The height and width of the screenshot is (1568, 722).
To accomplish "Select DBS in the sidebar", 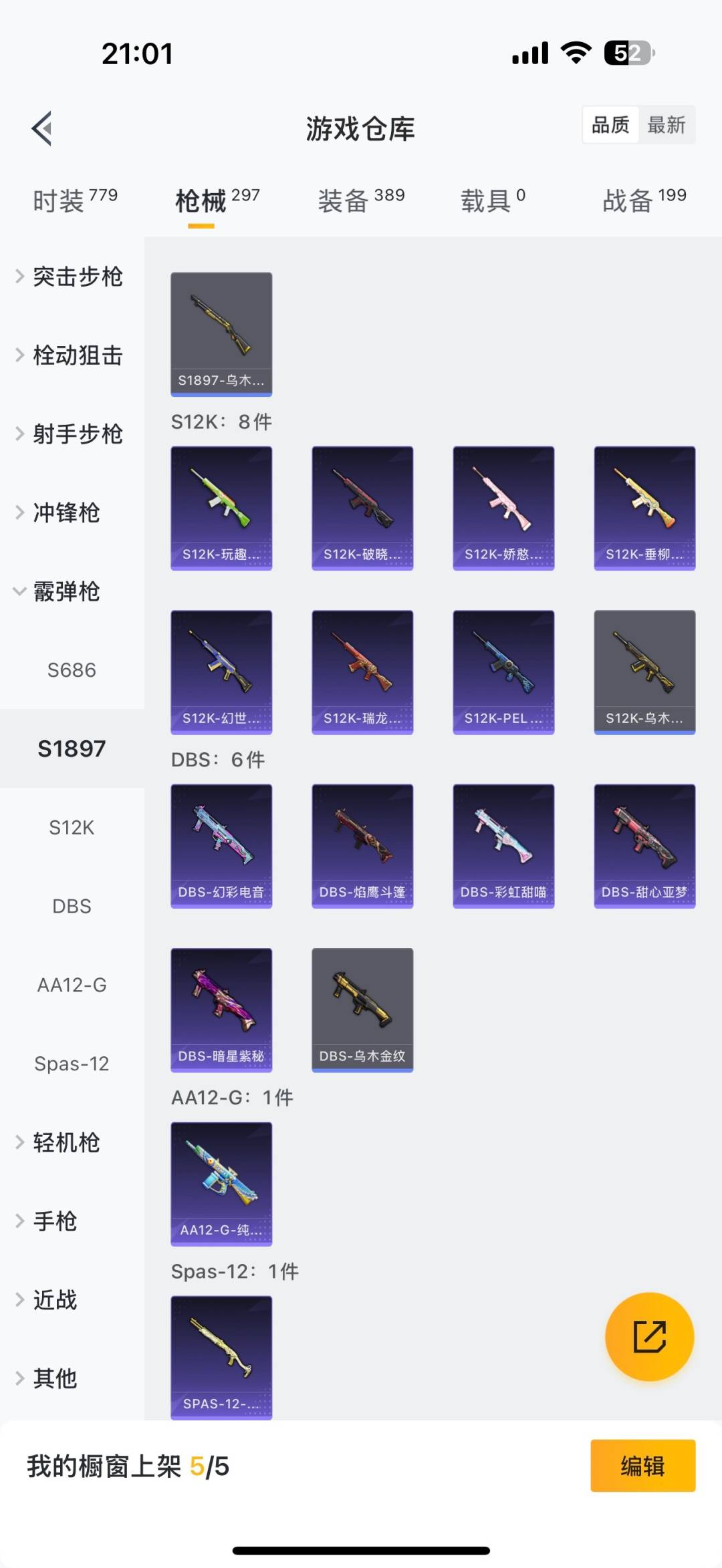I will [x=72, y=907].
